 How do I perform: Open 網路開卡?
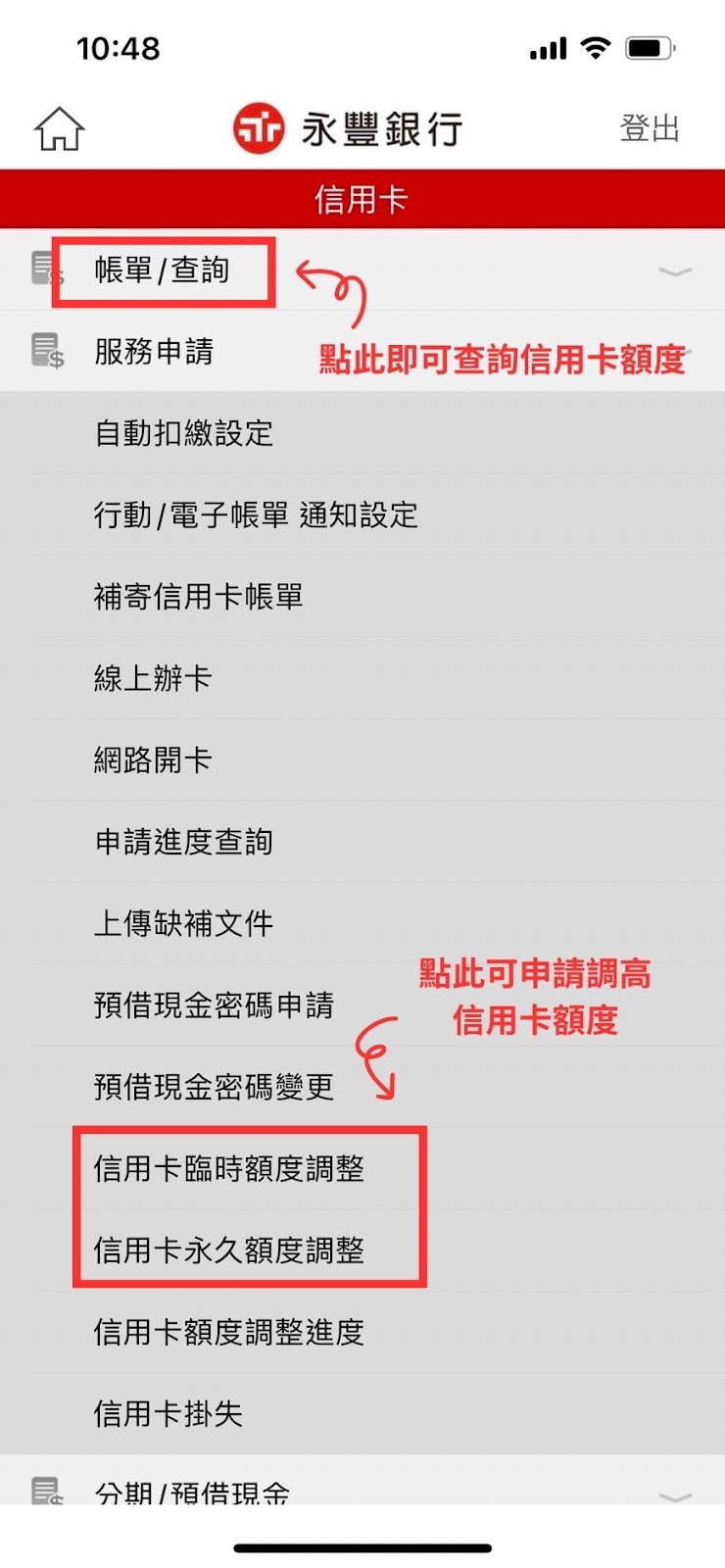[362, 759]
